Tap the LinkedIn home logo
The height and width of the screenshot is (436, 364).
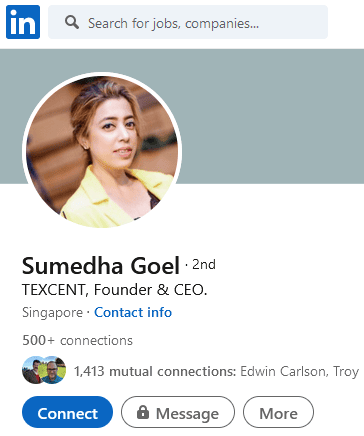click(23, 22)
